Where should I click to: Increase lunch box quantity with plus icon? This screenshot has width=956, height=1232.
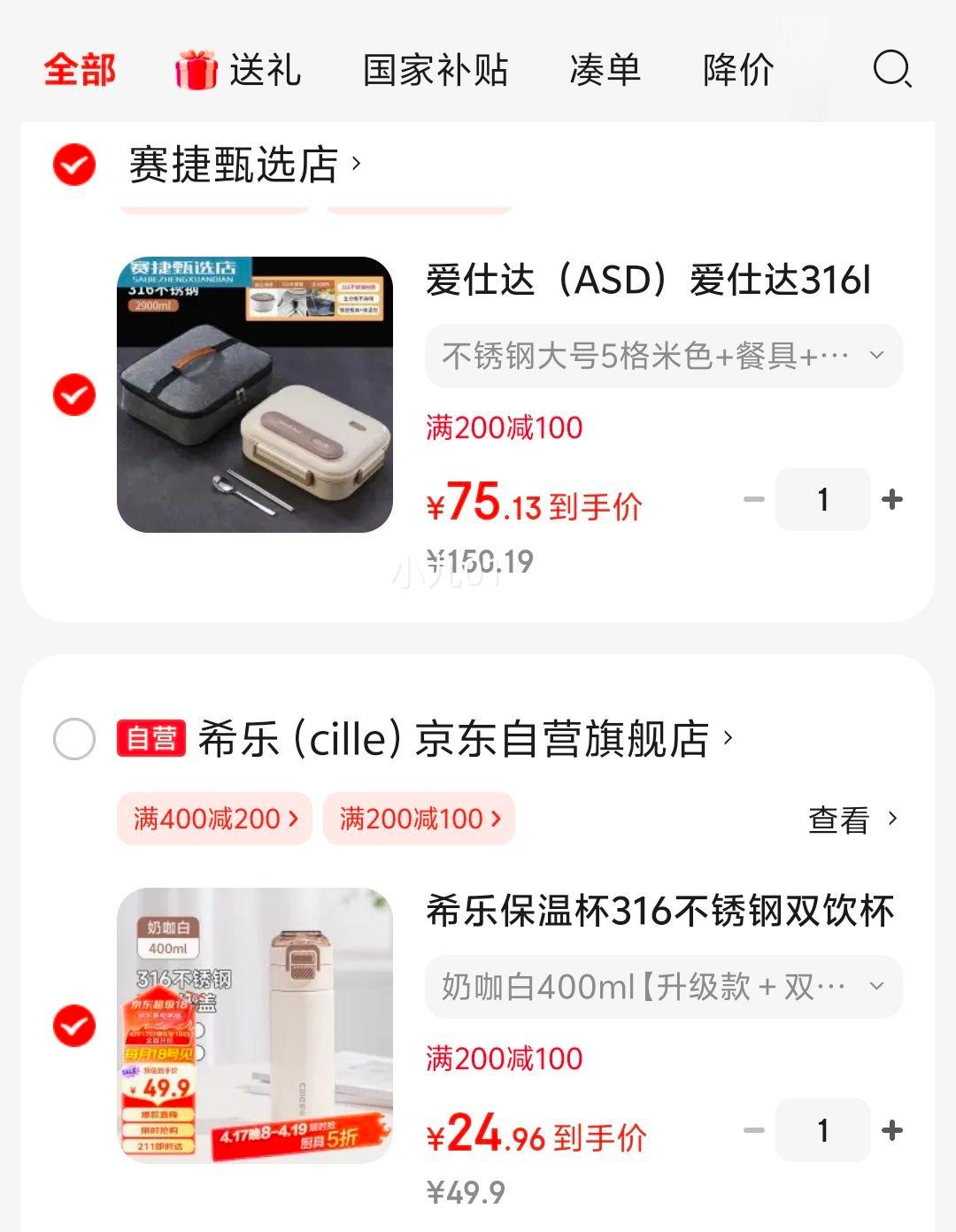892,499
